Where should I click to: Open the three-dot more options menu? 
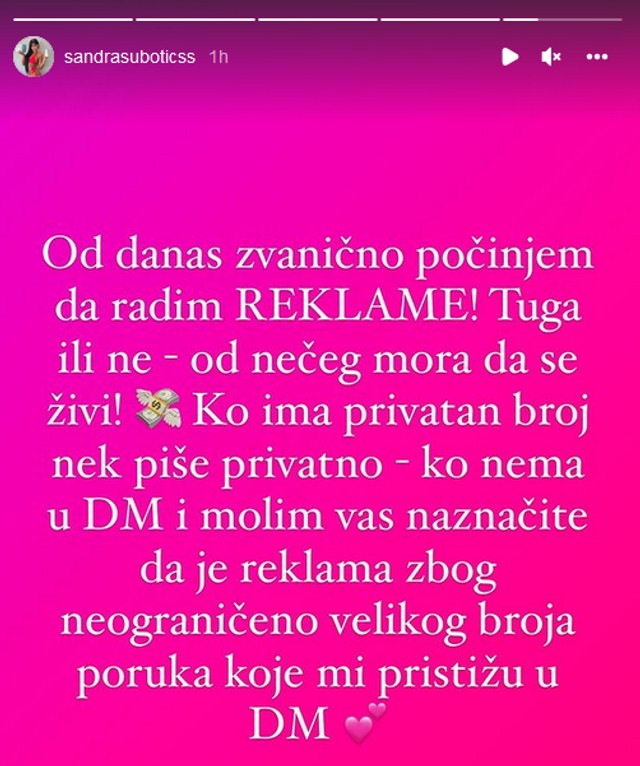(596, 57)
